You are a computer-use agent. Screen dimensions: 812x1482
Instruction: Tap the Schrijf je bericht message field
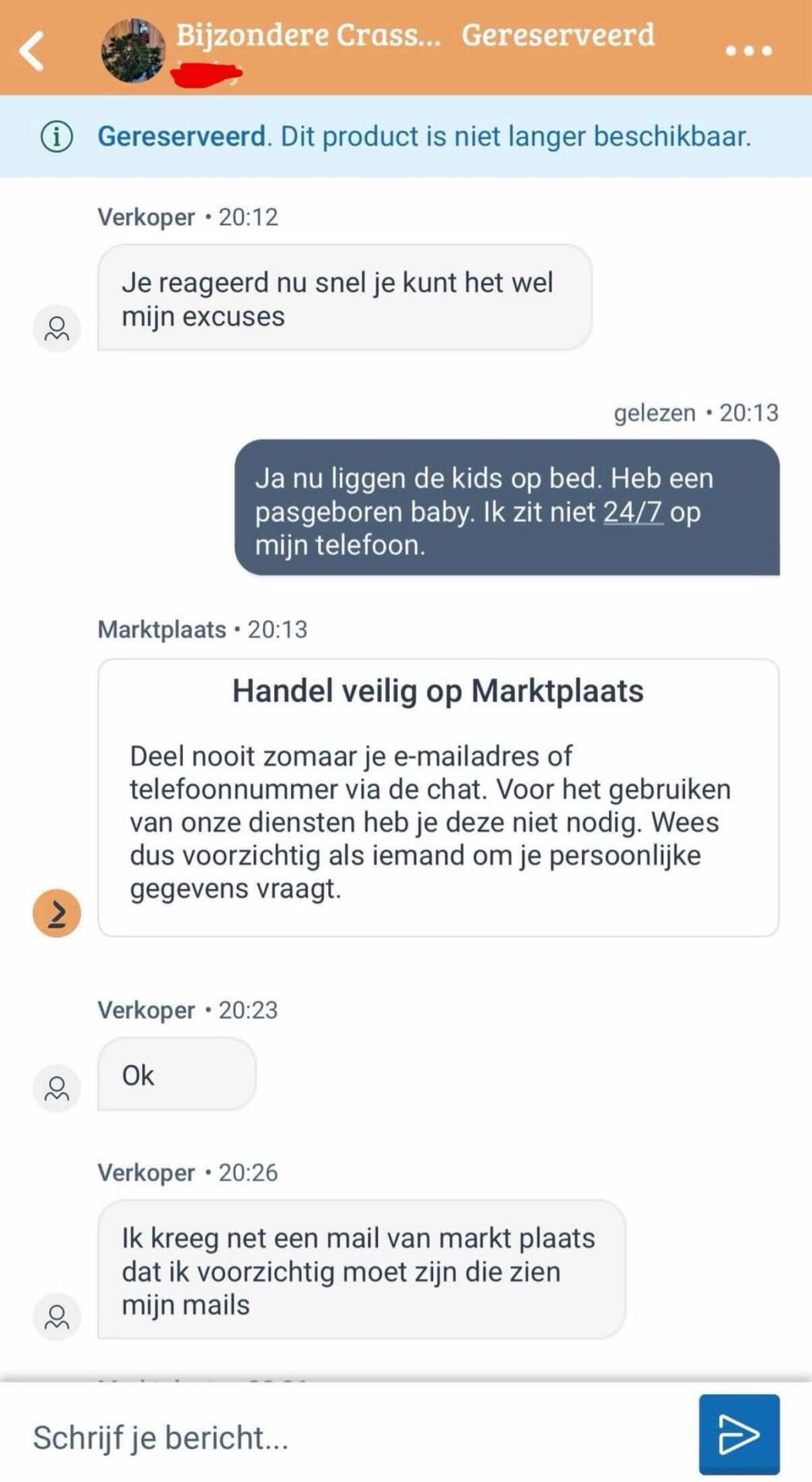(x=347, y=1437)
